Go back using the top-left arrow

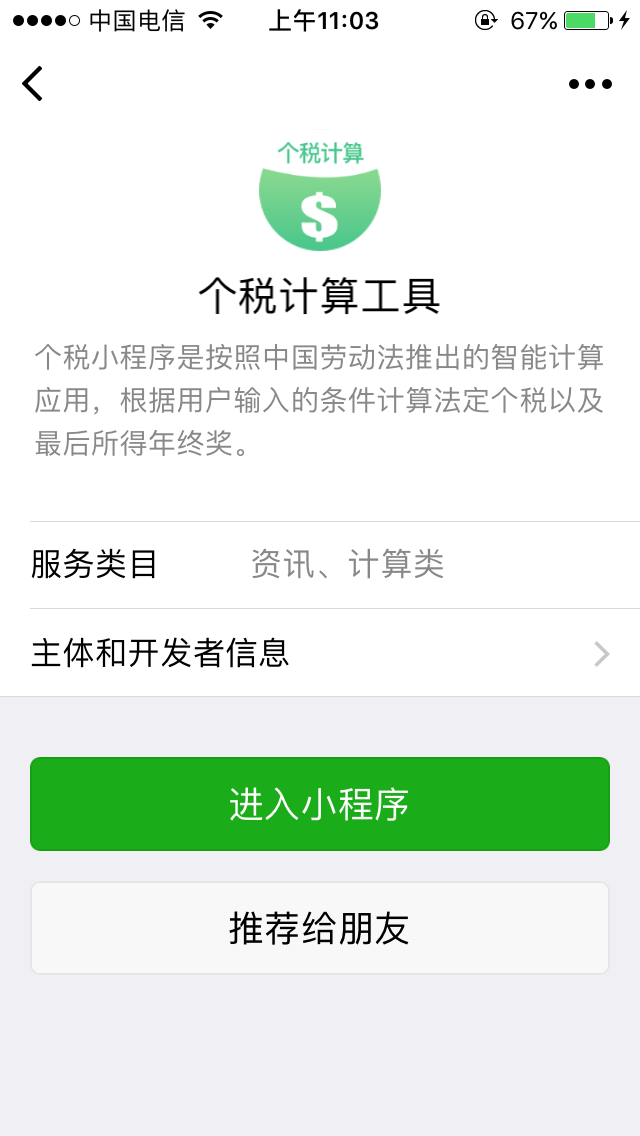click(x=33, y=84)
